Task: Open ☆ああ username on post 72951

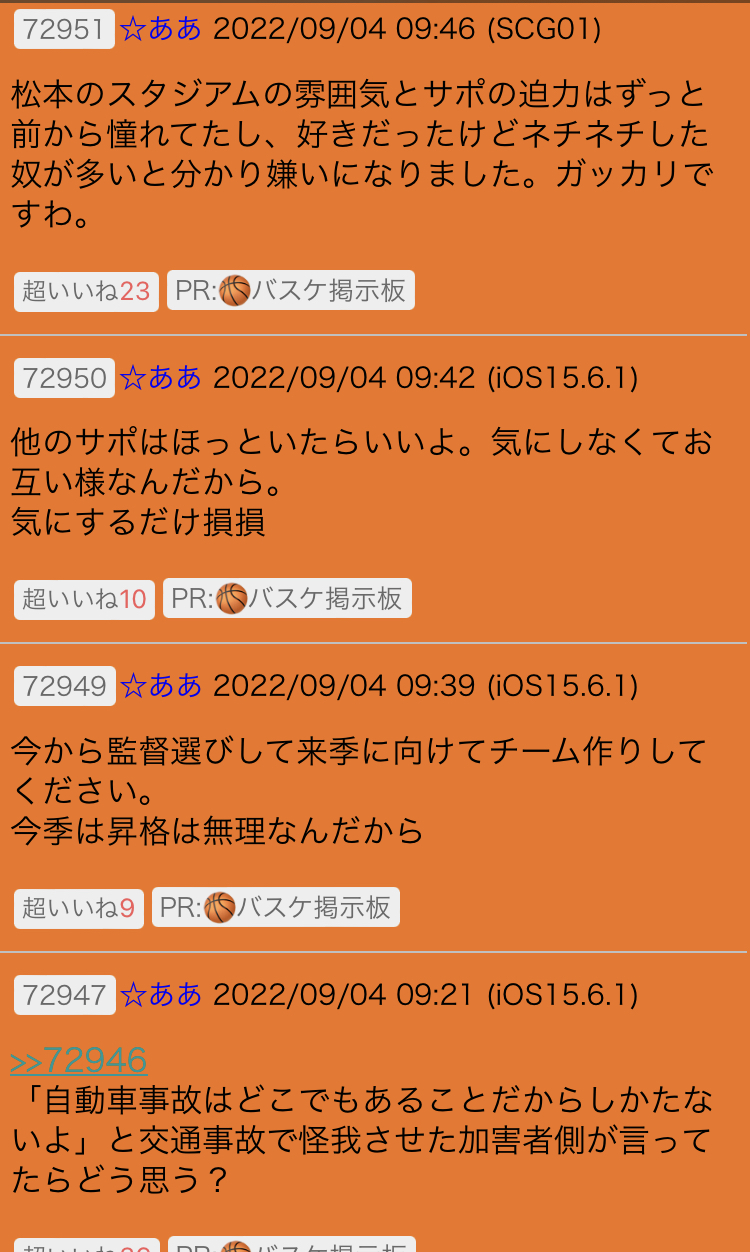Action: (x=160, y=29)
